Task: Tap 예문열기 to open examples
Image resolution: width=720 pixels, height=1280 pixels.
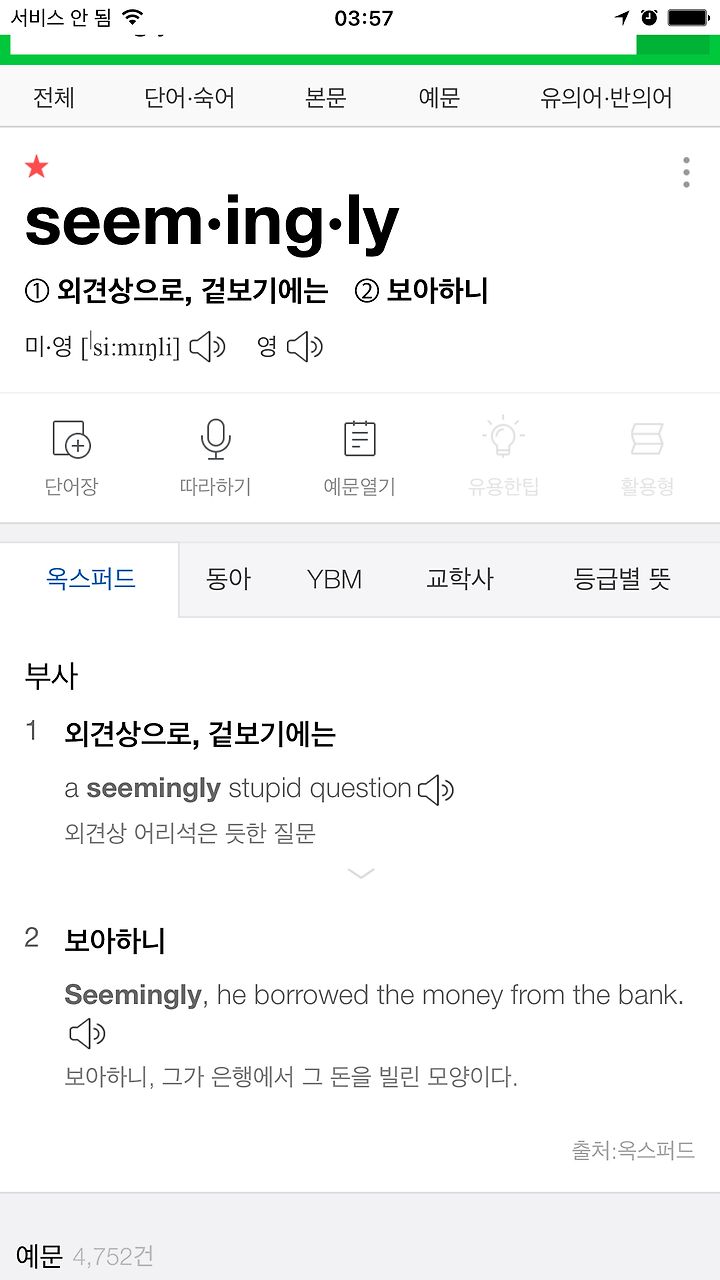Action: click(359, 458)
